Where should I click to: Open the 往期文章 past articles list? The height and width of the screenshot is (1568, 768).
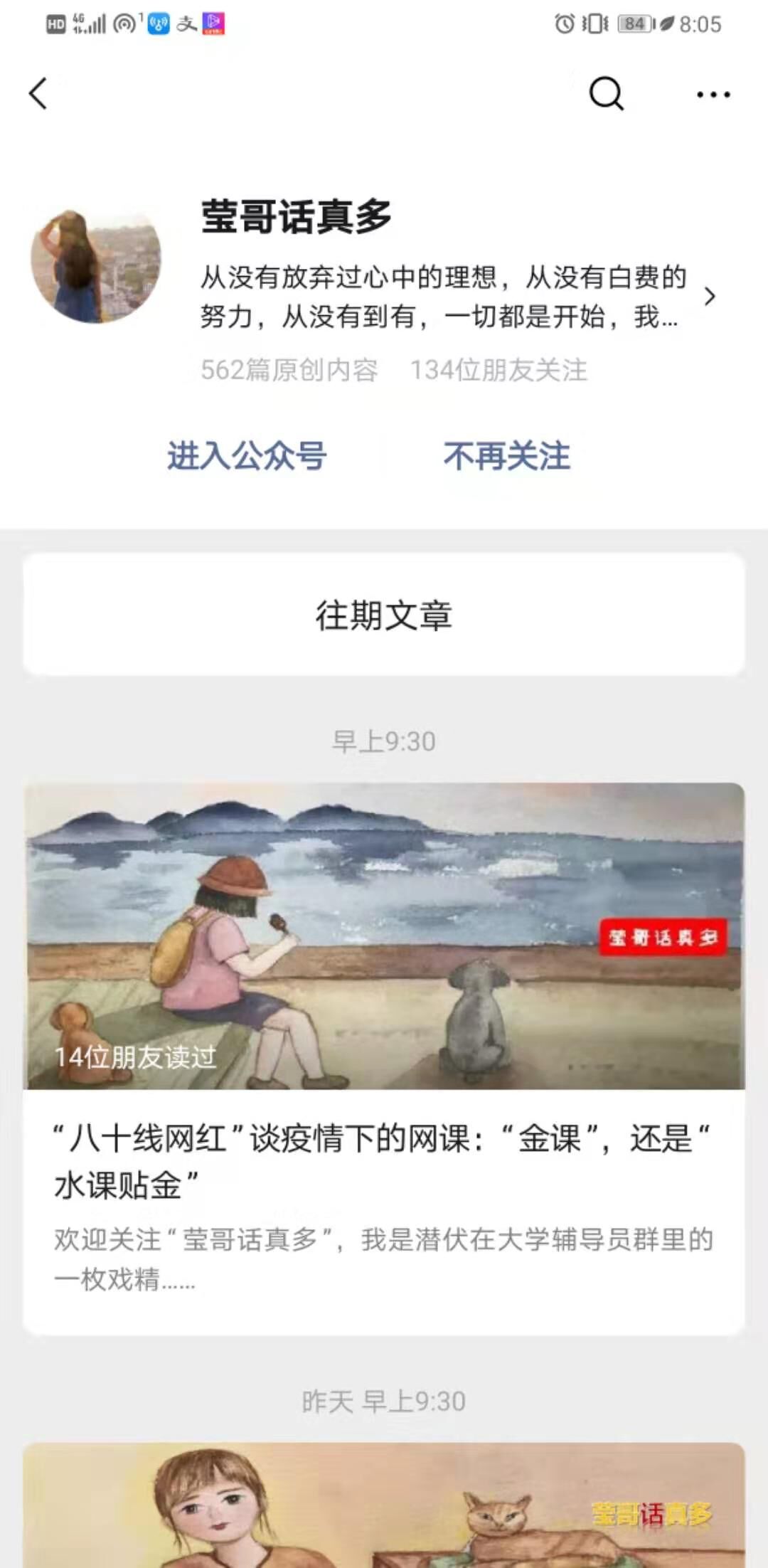pos(384,615)
